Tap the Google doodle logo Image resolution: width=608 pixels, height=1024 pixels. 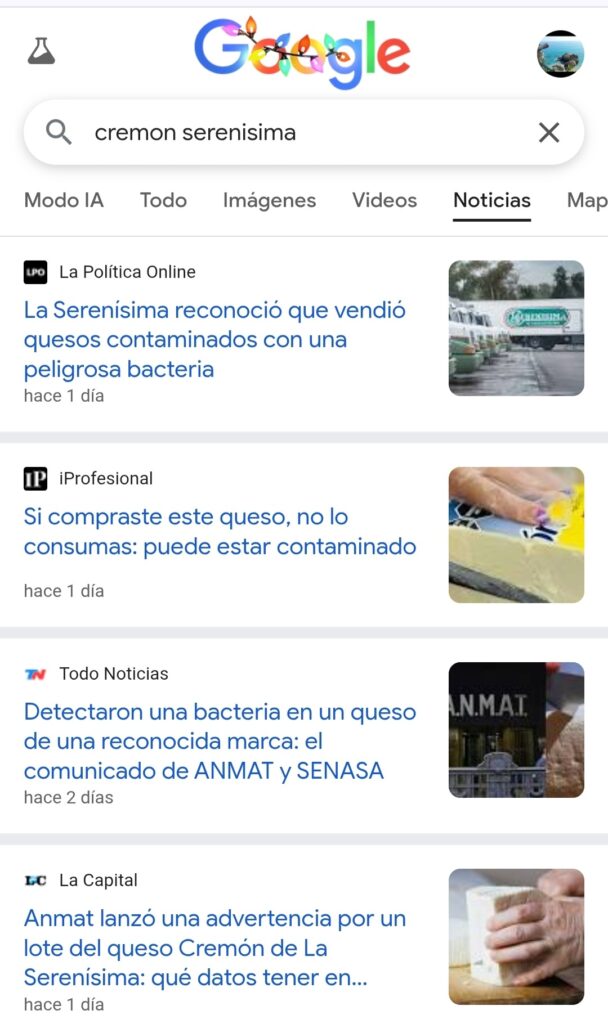302,53
